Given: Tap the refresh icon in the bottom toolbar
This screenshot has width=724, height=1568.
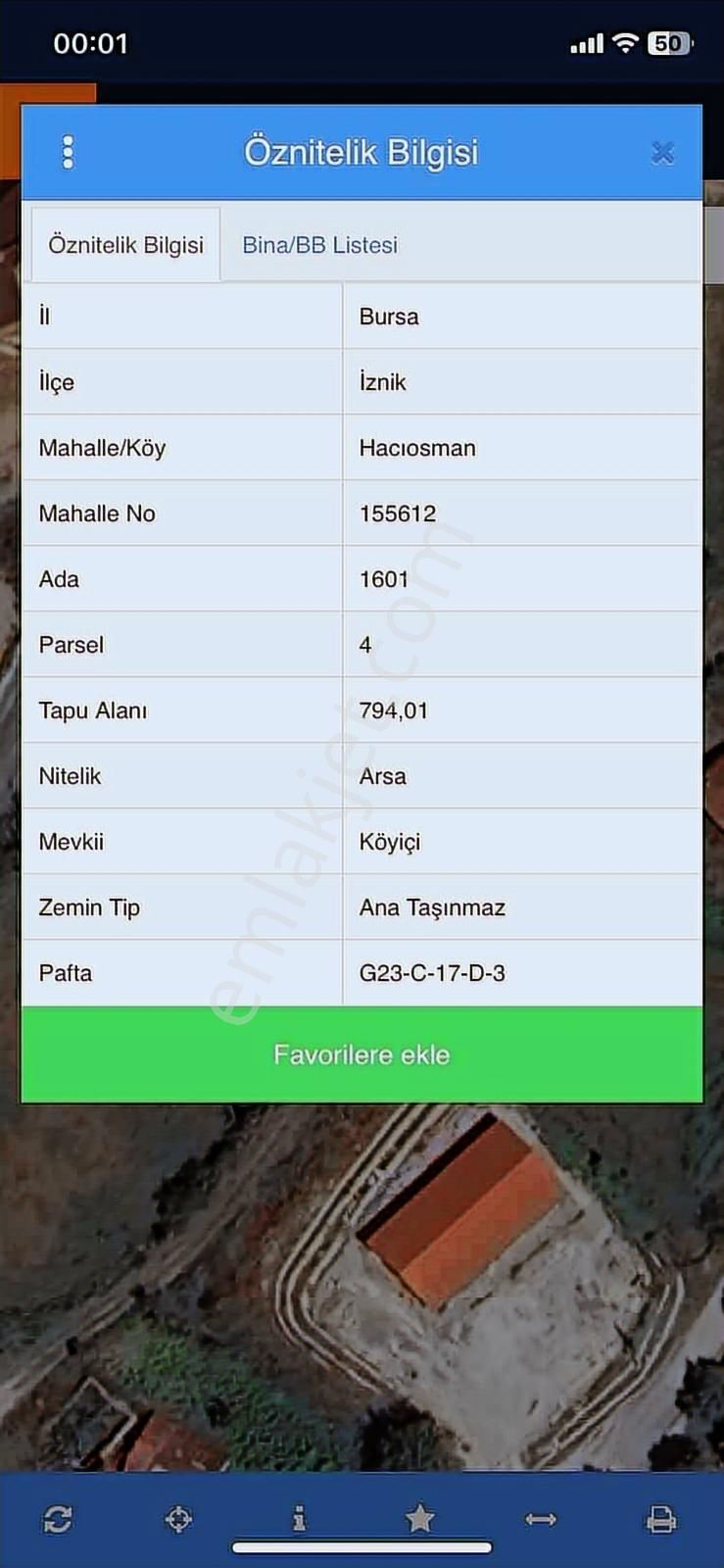Looking at the screenshot, I should (x=58, y=1519).
